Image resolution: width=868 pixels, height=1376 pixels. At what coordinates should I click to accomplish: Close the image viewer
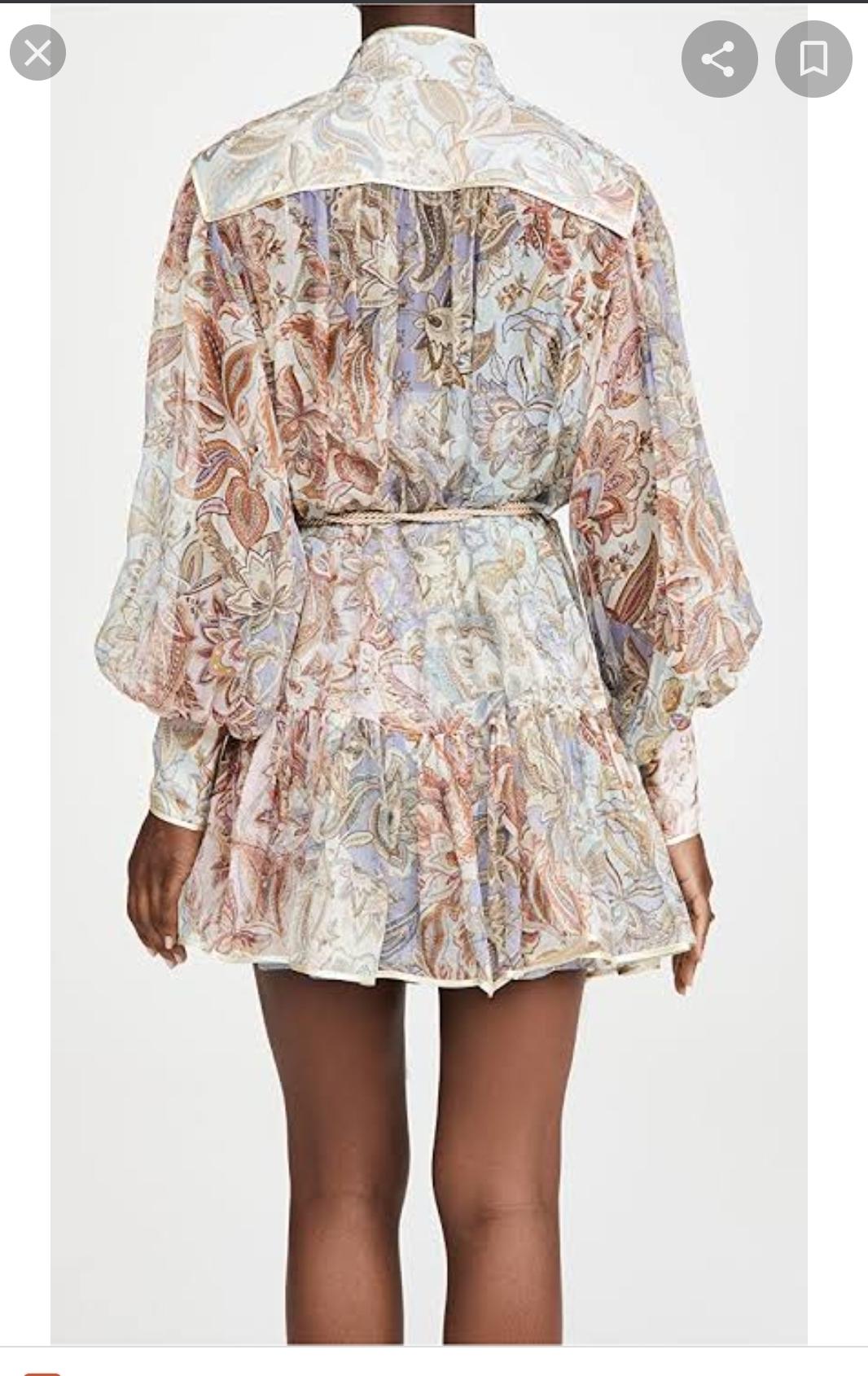[x=37, y=53]
